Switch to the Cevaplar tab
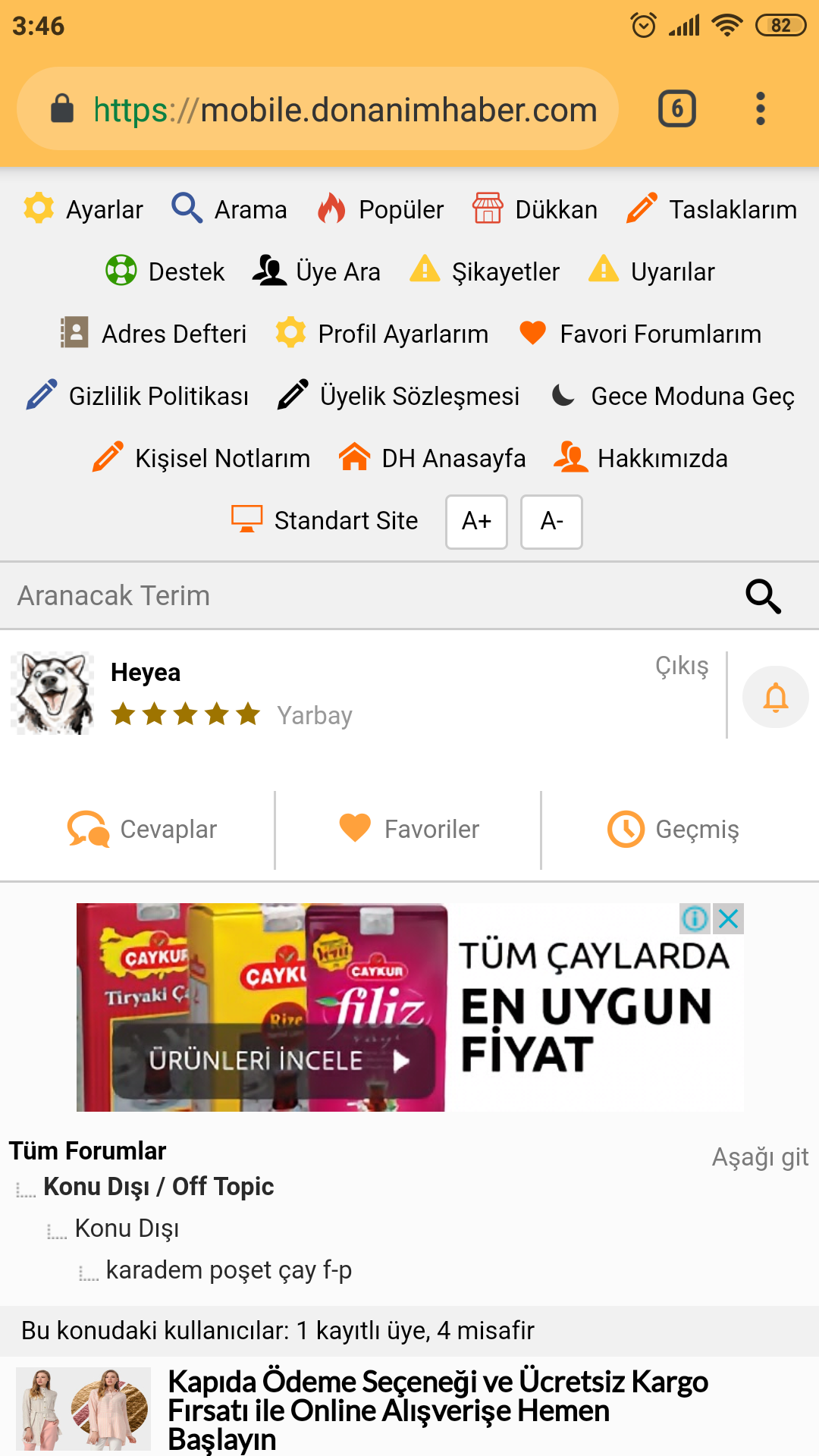Viewport: 819px width, 1456px height. (x=142, y=829)
